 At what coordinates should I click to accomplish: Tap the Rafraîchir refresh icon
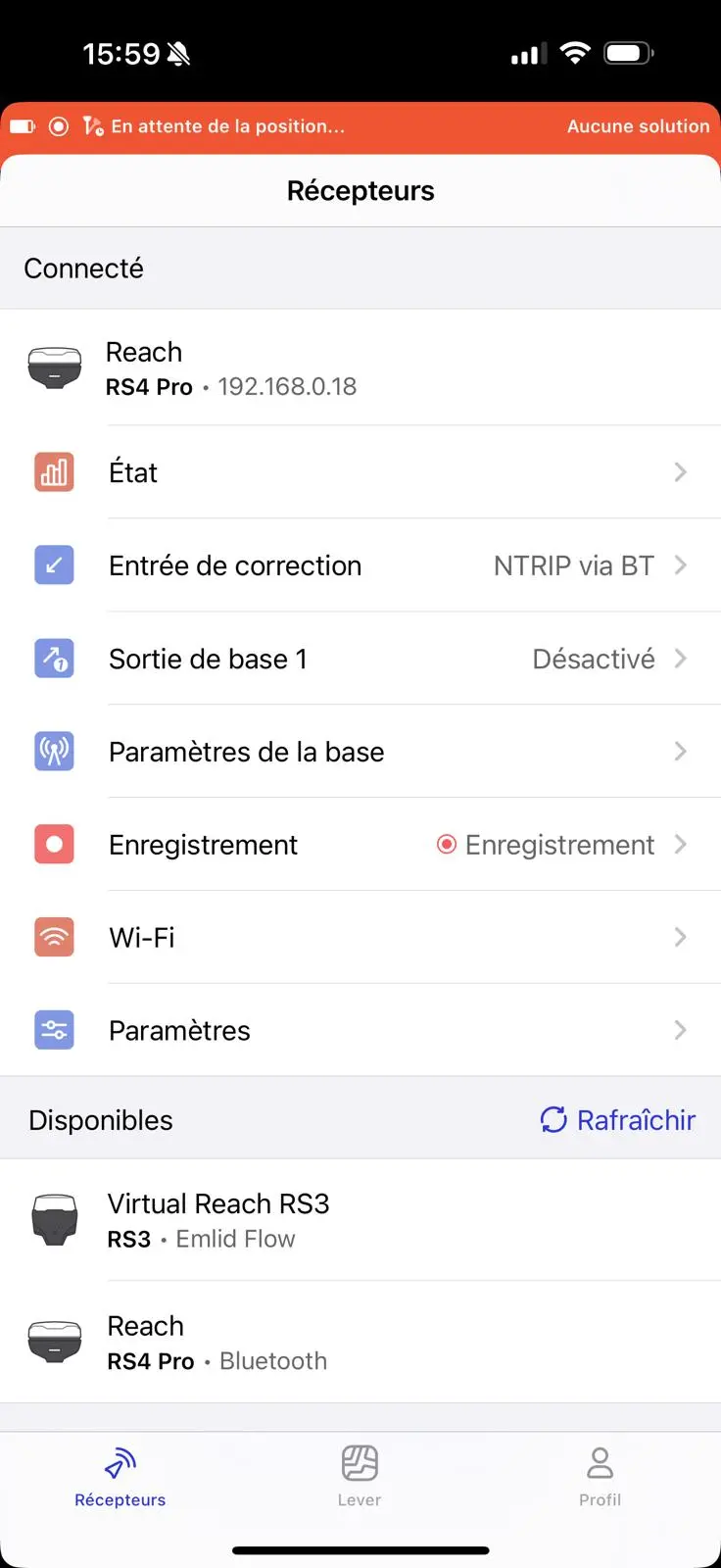(x=554, y=1119)
